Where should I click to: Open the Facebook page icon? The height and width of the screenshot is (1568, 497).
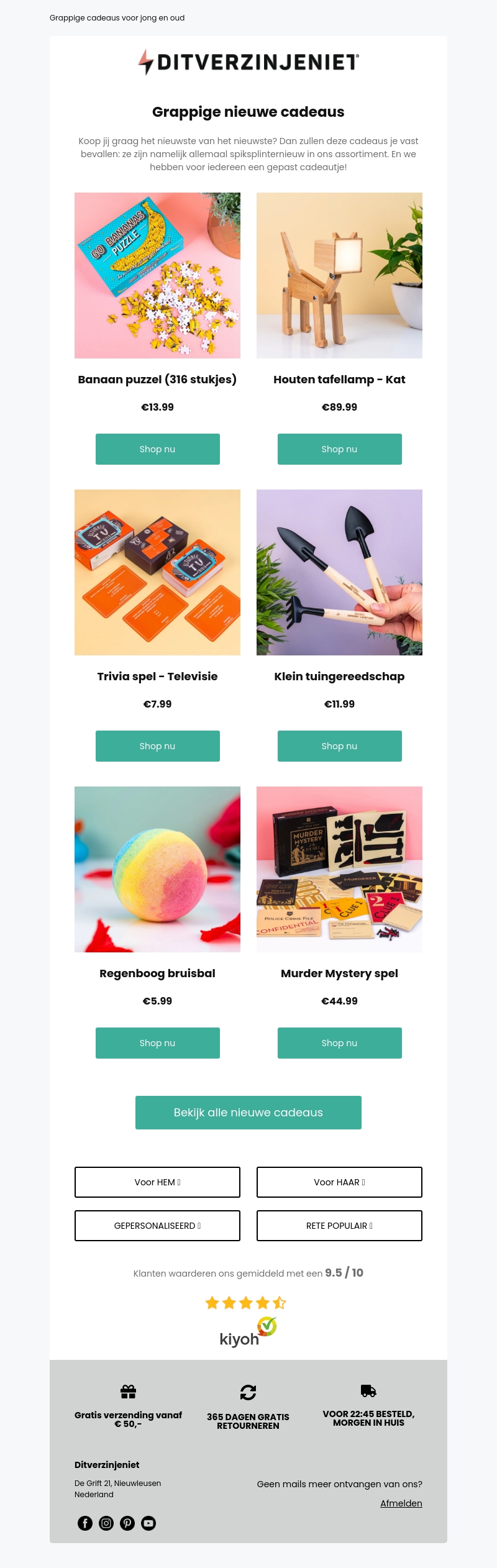(85, 1523)
